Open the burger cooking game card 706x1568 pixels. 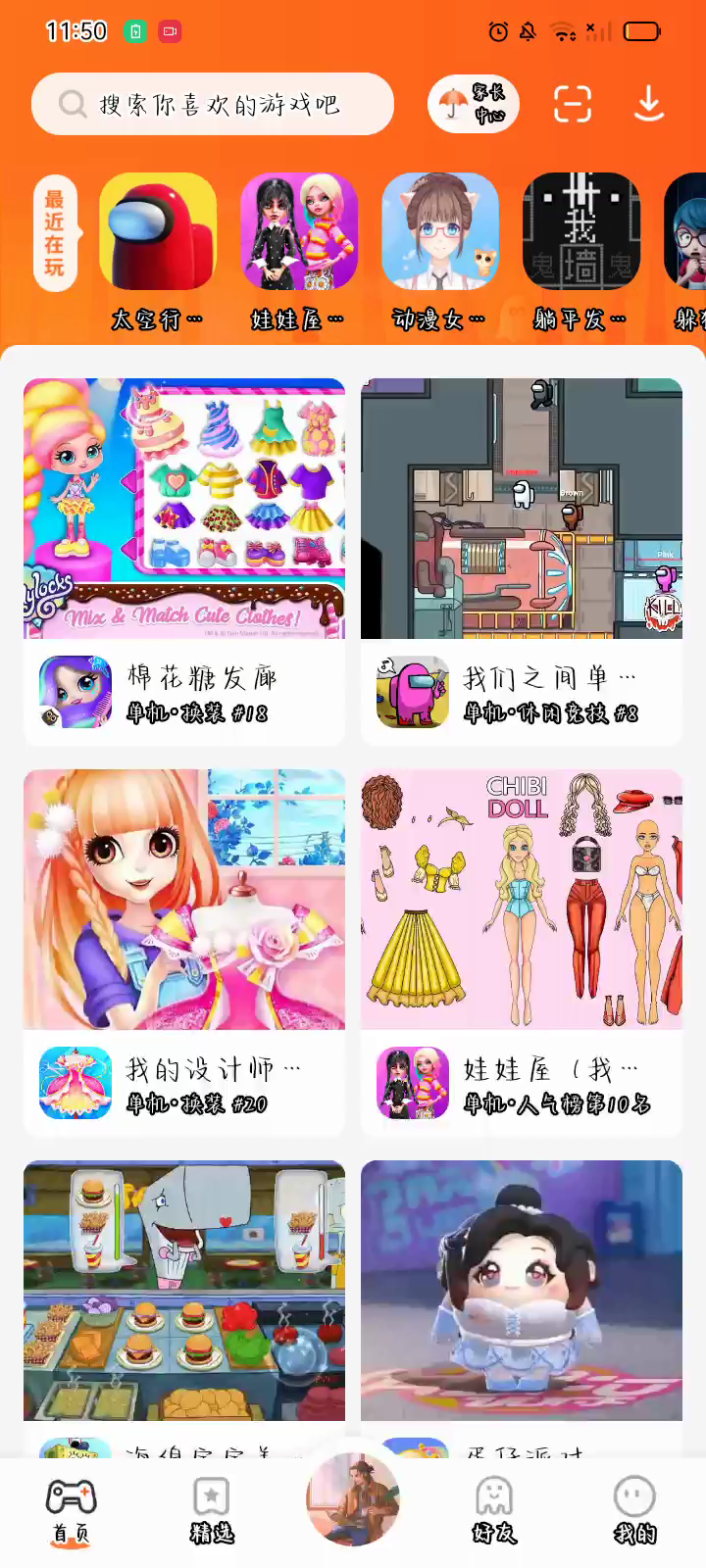click(x=184, y=1292)
